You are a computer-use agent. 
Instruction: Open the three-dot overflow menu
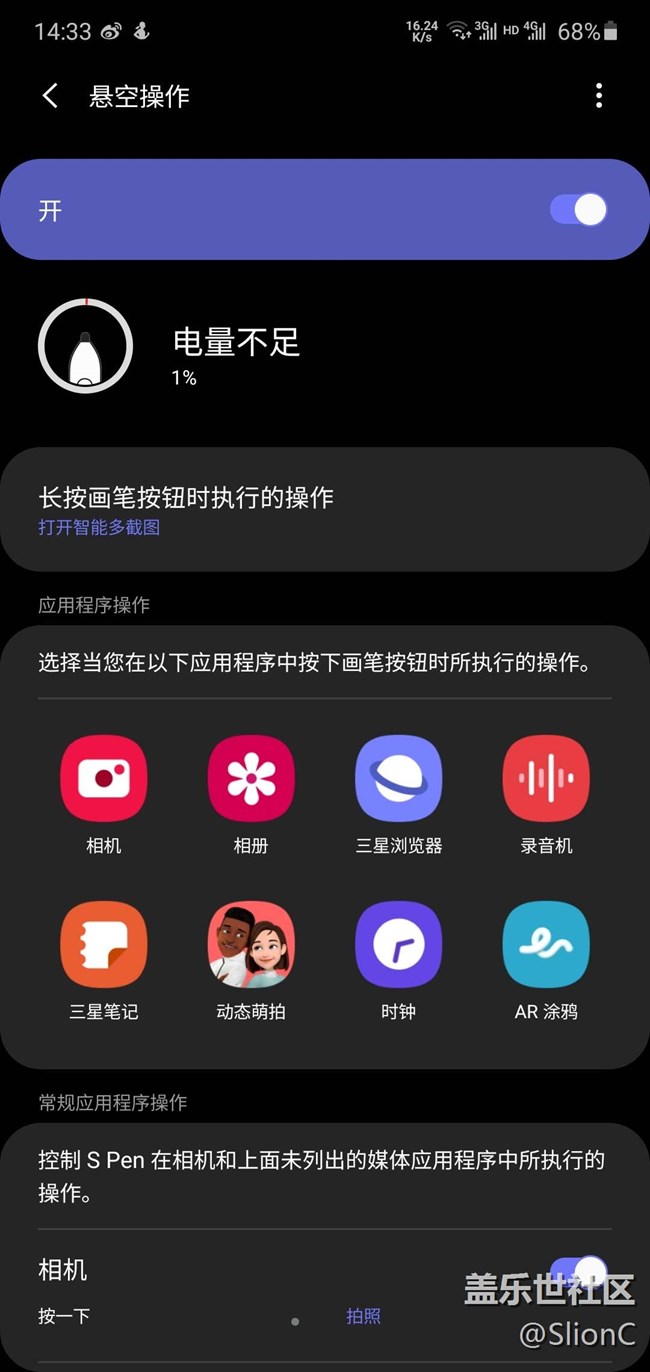click(598, 96)
